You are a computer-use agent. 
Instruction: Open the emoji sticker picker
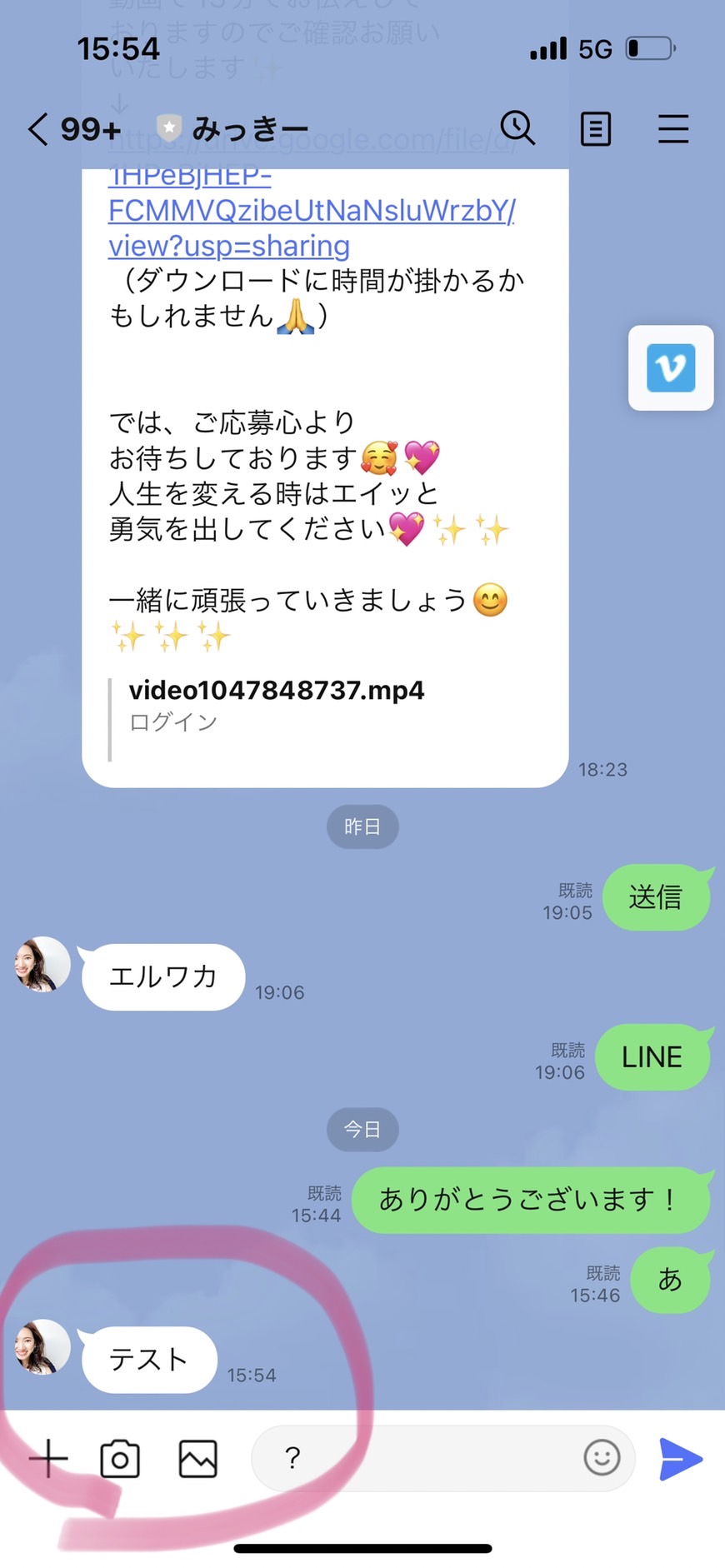point(602,1458)
